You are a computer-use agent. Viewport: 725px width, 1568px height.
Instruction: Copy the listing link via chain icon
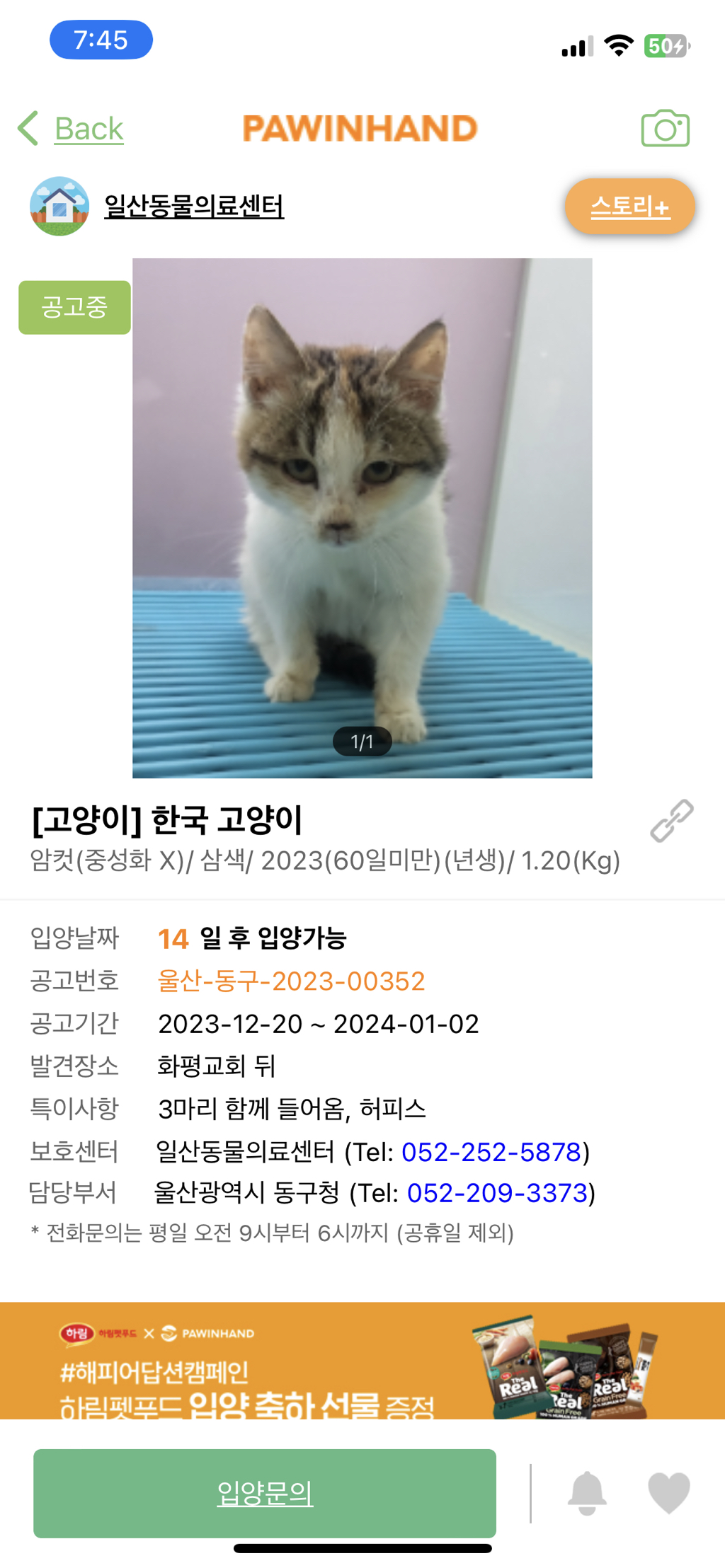pos(672,821)
